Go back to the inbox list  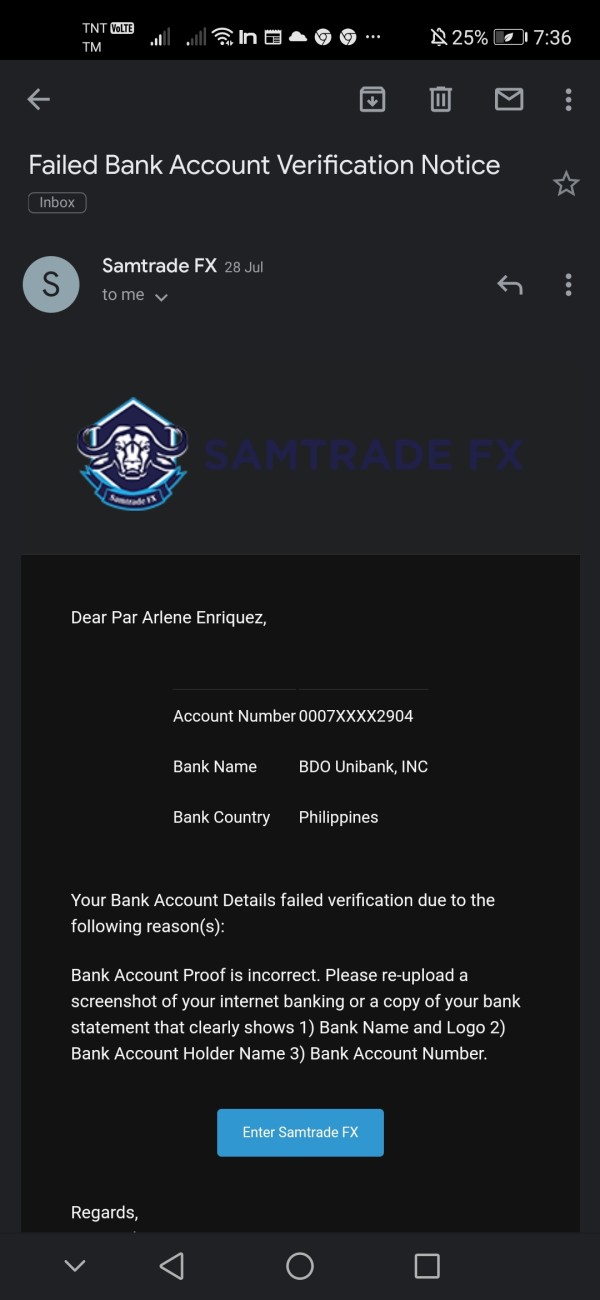click(x=38, y=99)
